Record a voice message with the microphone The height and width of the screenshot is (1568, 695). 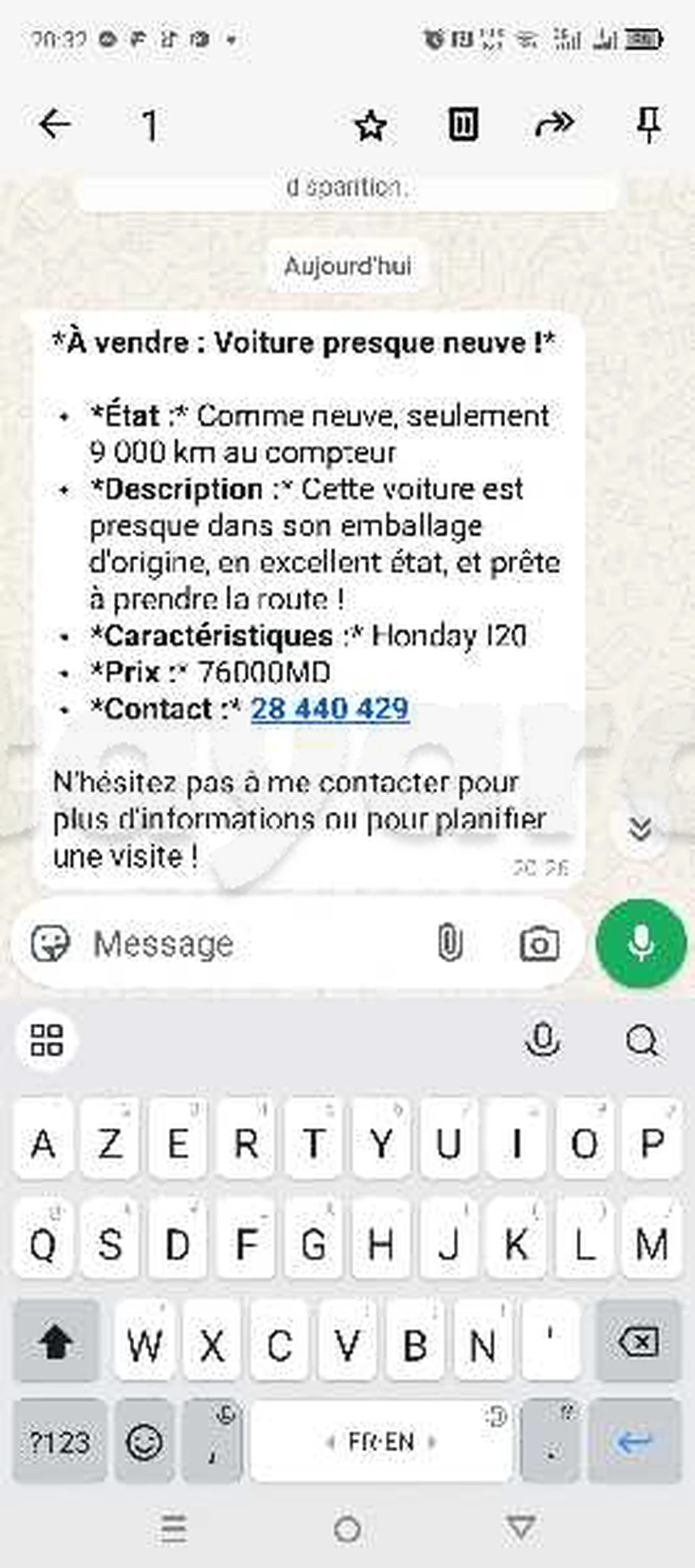[x=641, y=944]
